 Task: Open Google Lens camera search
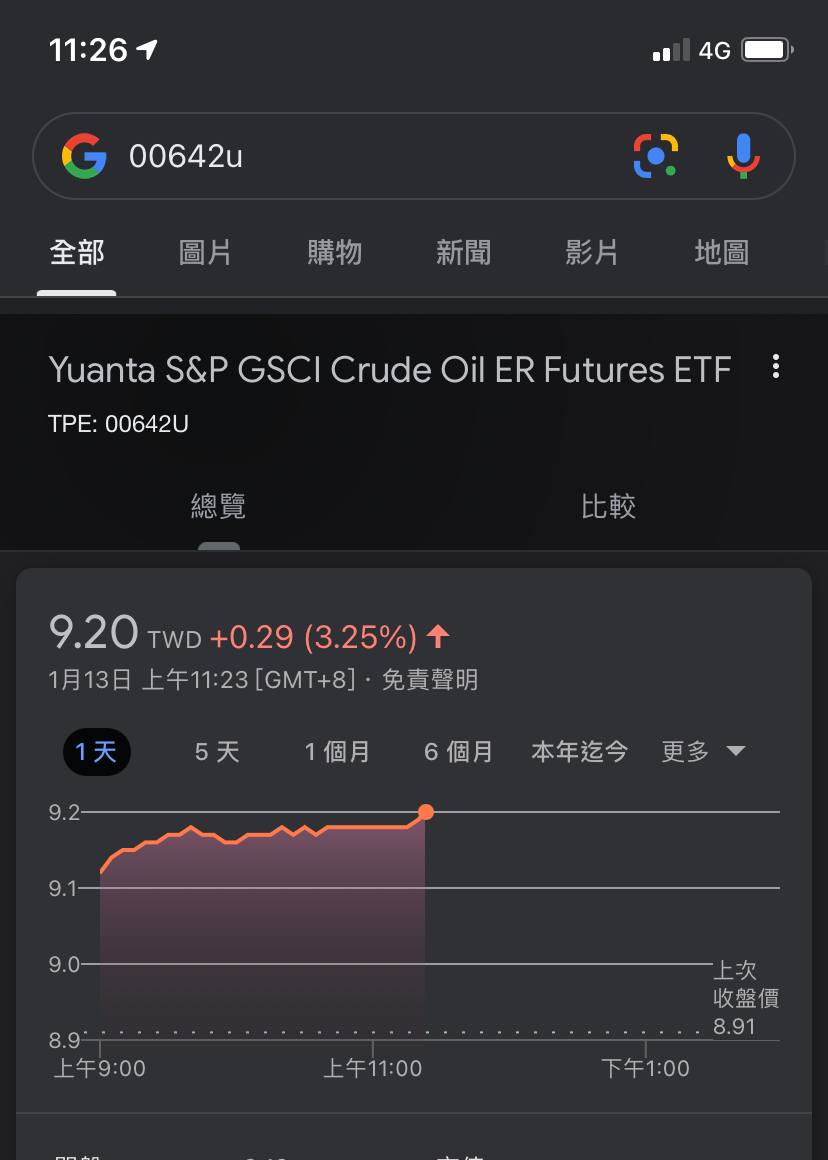[x=656, y=156]
